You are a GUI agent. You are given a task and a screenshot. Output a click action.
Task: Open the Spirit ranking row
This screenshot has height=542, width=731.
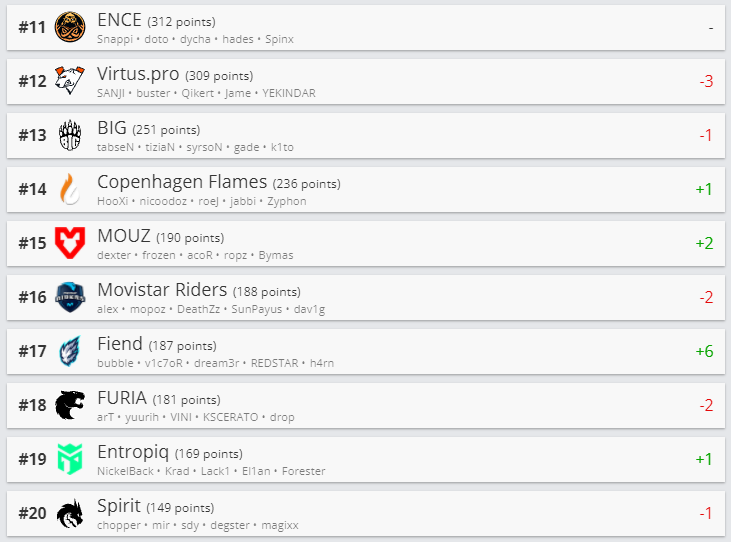pyautogui.click(x=365, y=513)
